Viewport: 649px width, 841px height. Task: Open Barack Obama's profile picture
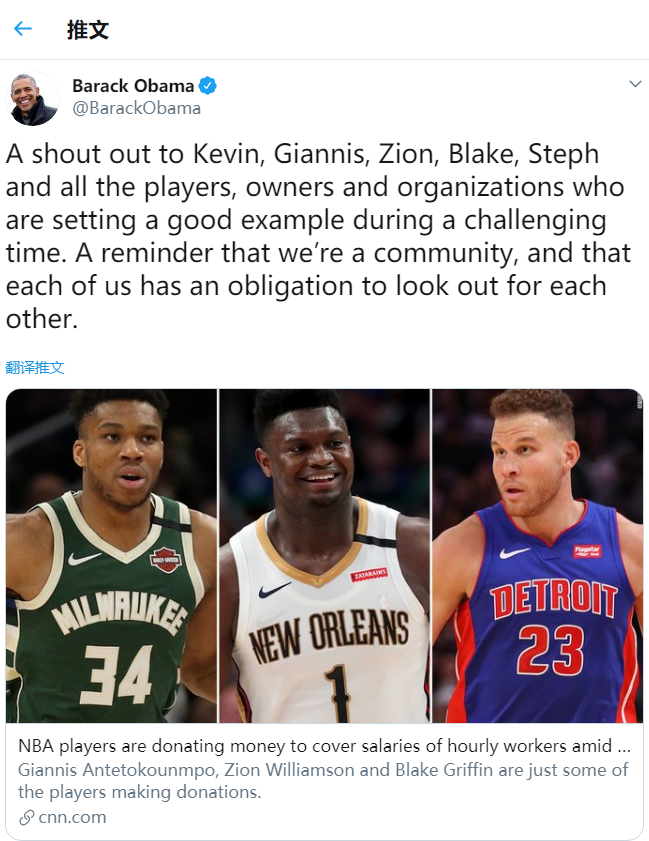click(x=34, y=98)
